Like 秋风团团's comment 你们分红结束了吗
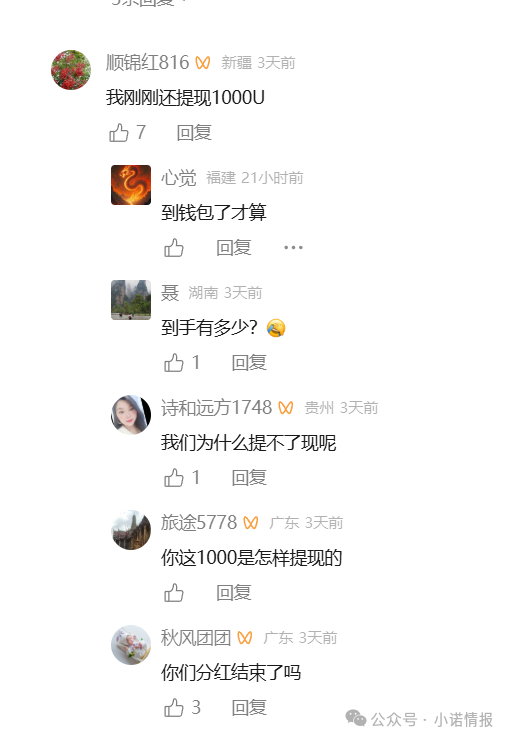 point(174,708)
